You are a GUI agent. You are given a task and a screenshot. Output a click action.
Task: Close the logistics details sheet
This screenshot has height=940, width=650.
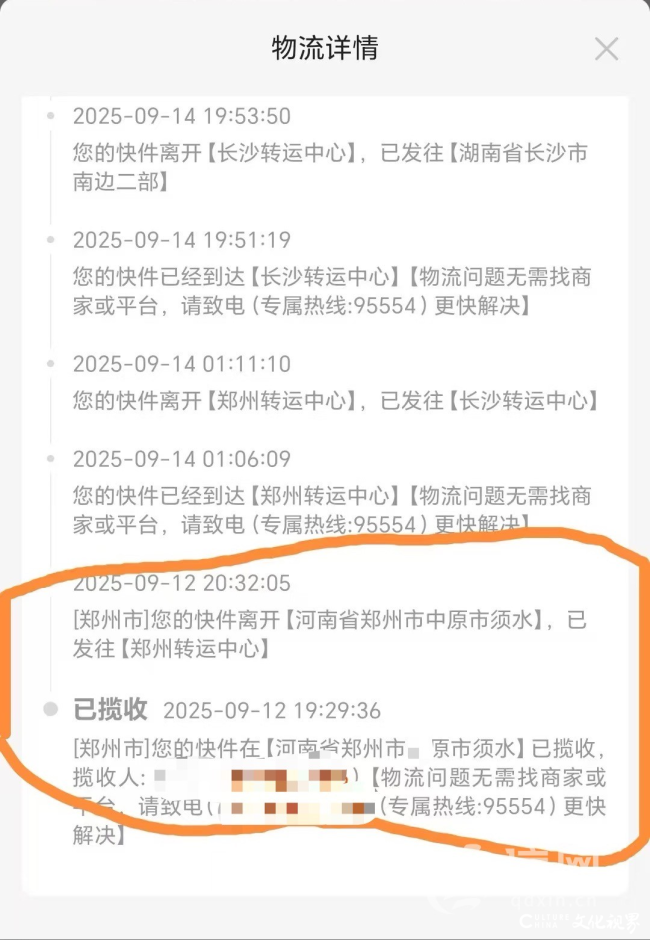(x=606, y=49)
